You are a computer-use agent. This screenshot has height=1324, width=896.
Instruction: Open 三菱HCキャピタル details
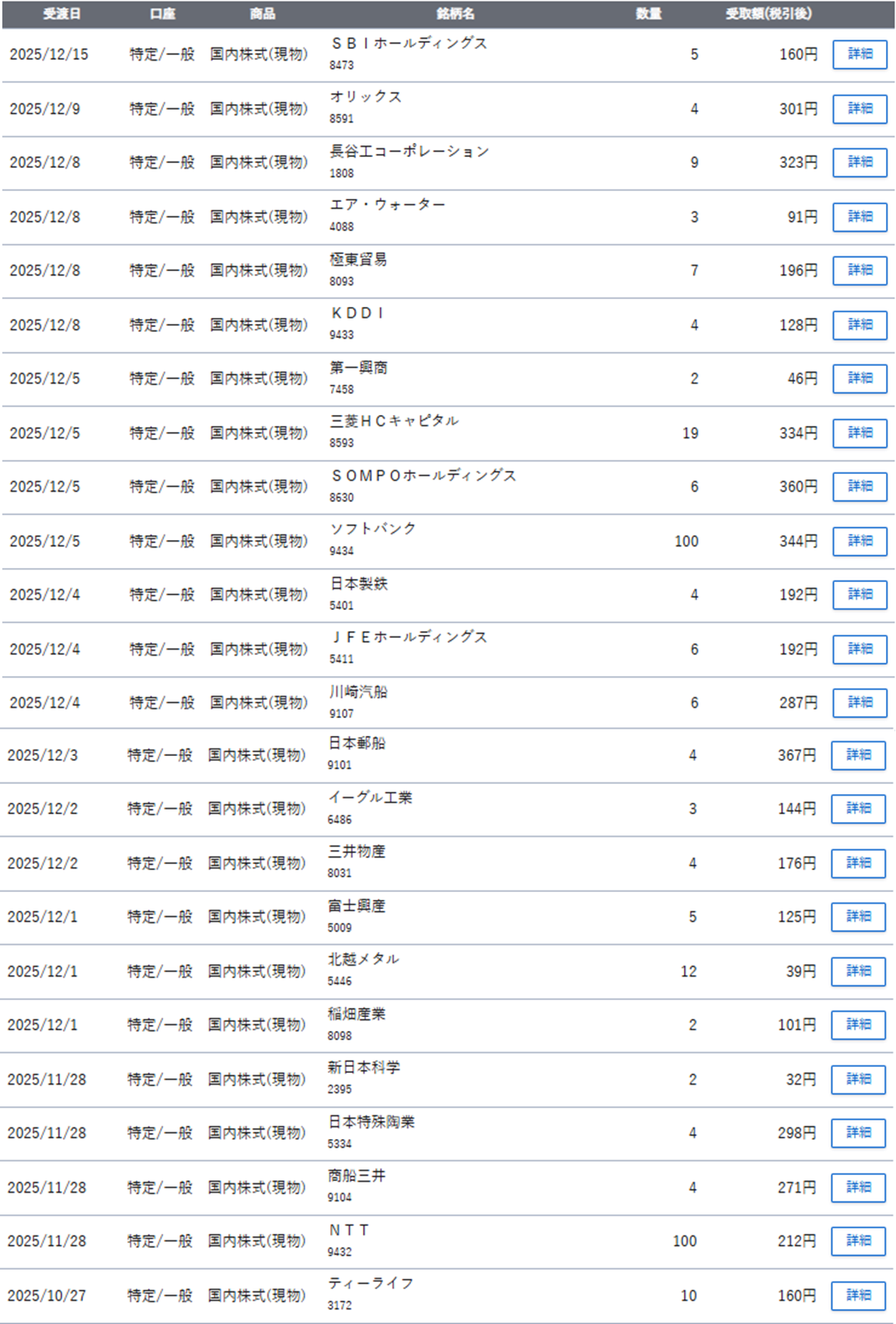tap(859, 433)
